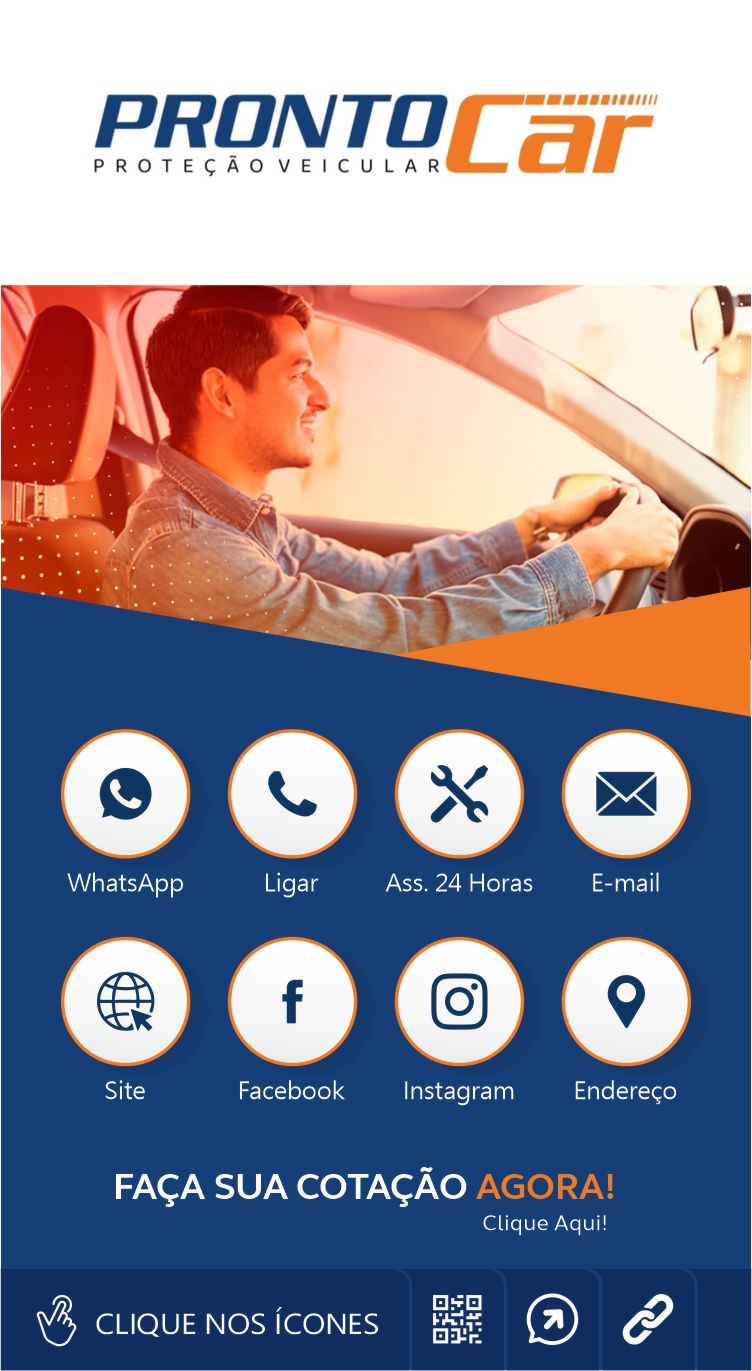
Task: View the Endereço location pin
Action: 626,1001
